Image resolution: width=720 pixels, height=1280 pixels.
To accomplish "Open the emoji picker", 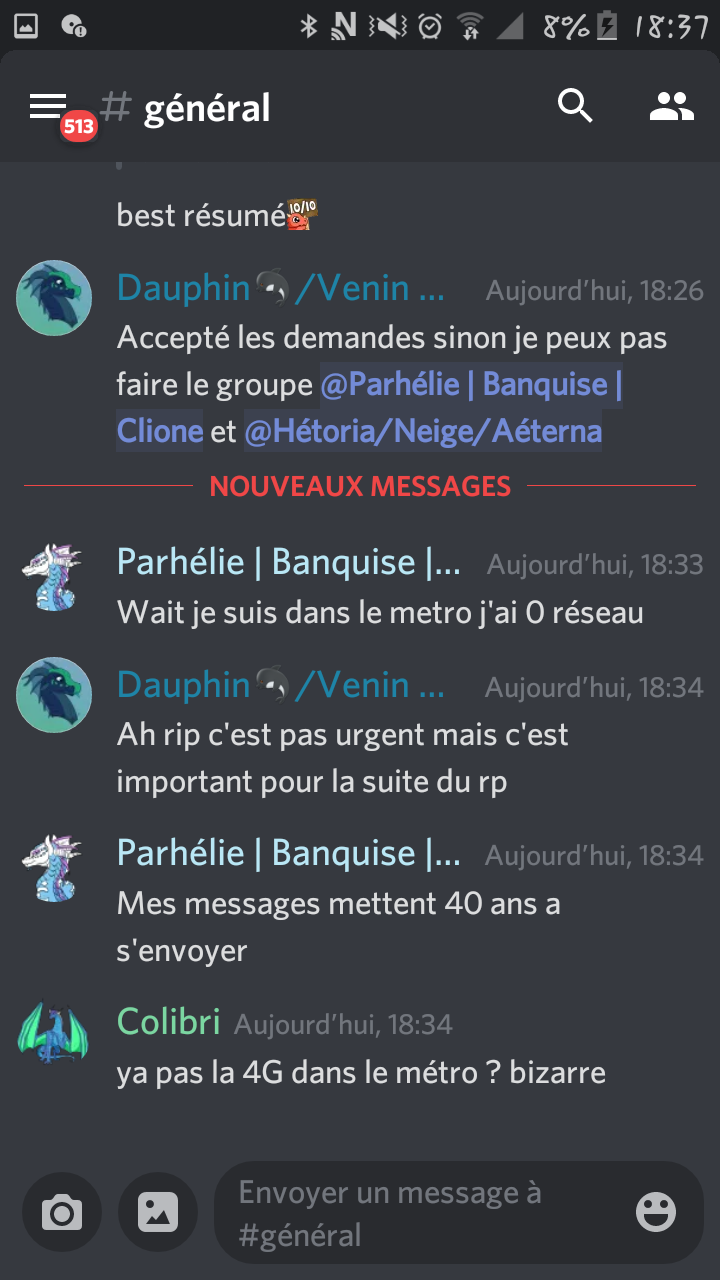I will pyautogui.click(x=656, y=1213).
